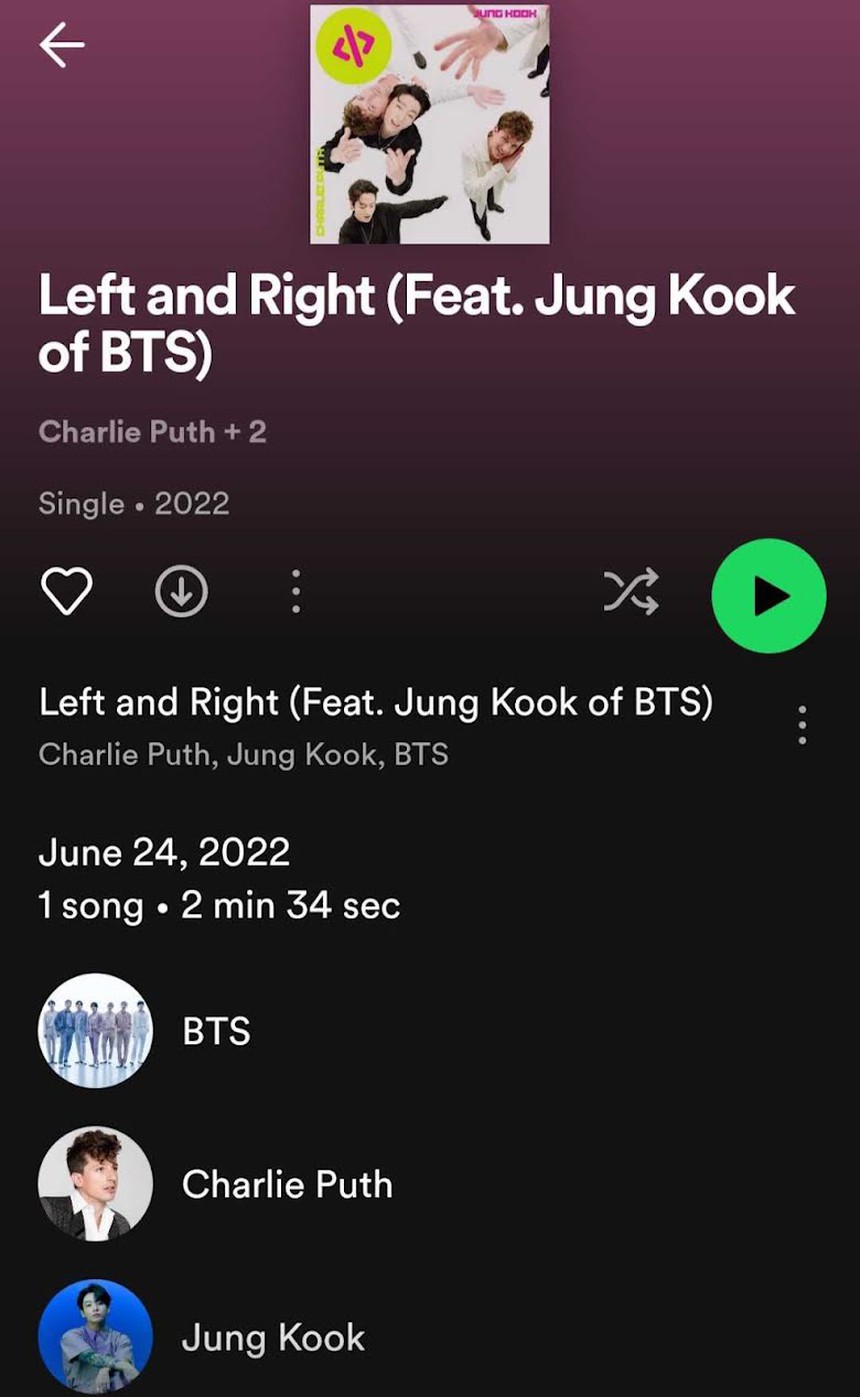Click the Charlie Puth artist name

click(x=287, y=1184)
